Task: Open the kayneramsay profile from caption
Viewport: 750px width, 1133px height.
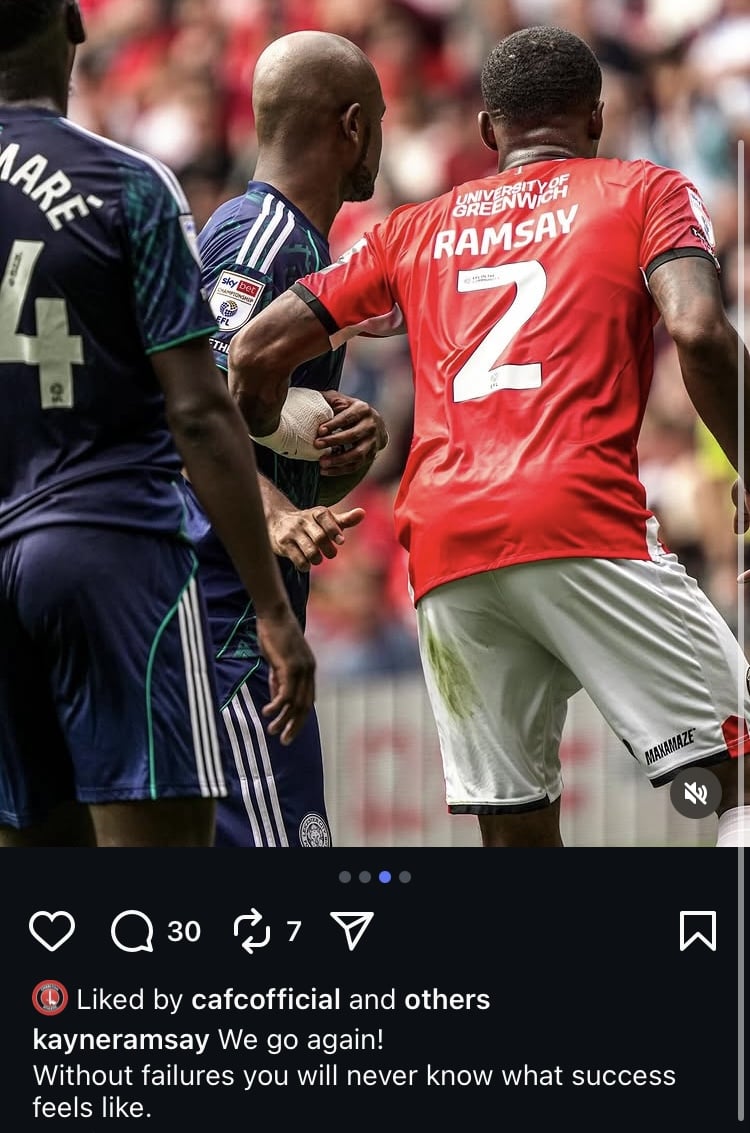Action: click(x=121, y=1040)
